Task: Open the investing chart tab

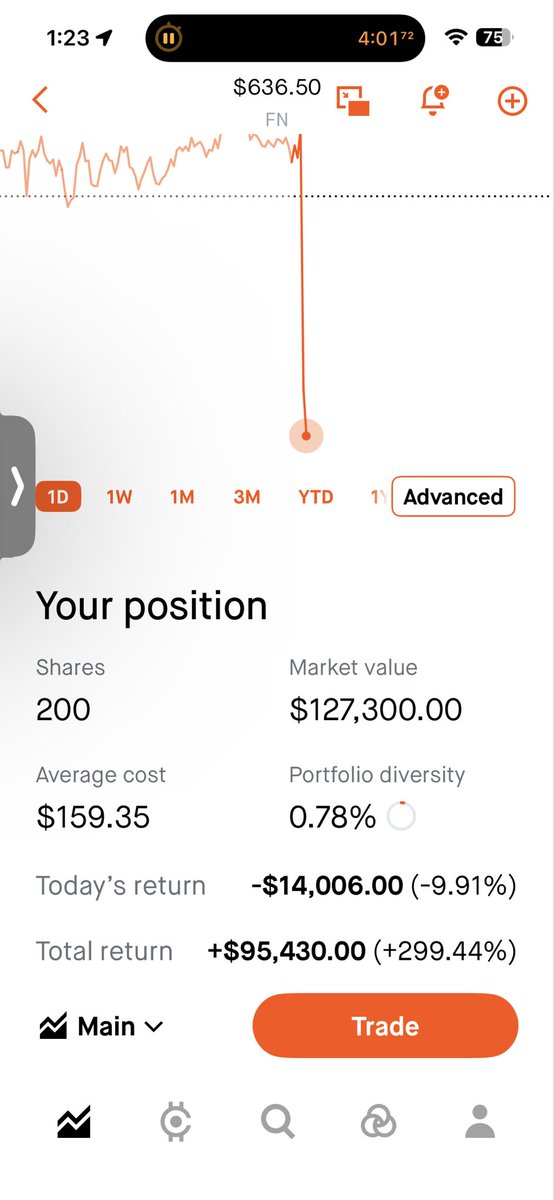Action: pos(74,1122)
